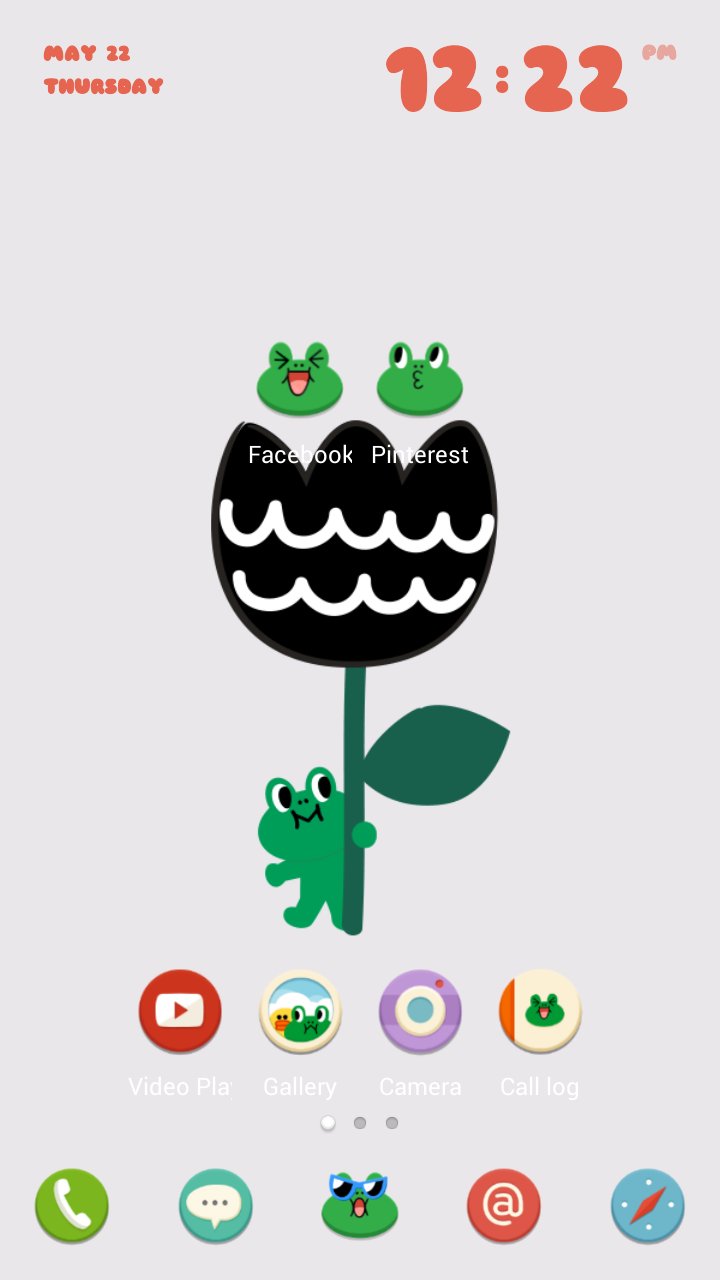
Task: Open the Gallery app
Action: (300, 1011)
